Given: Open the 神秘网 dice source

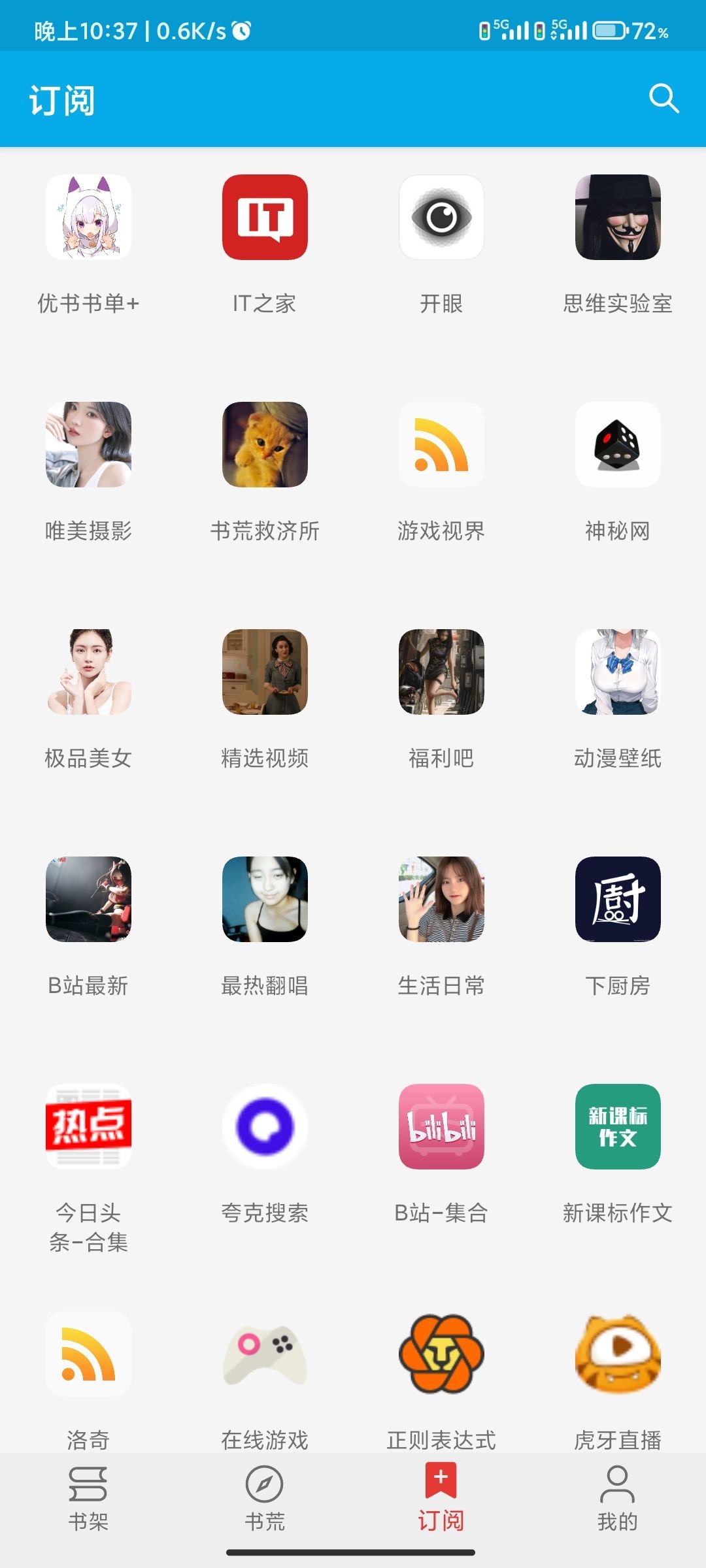Looking at the screenshot, I should tap(618, 445).
